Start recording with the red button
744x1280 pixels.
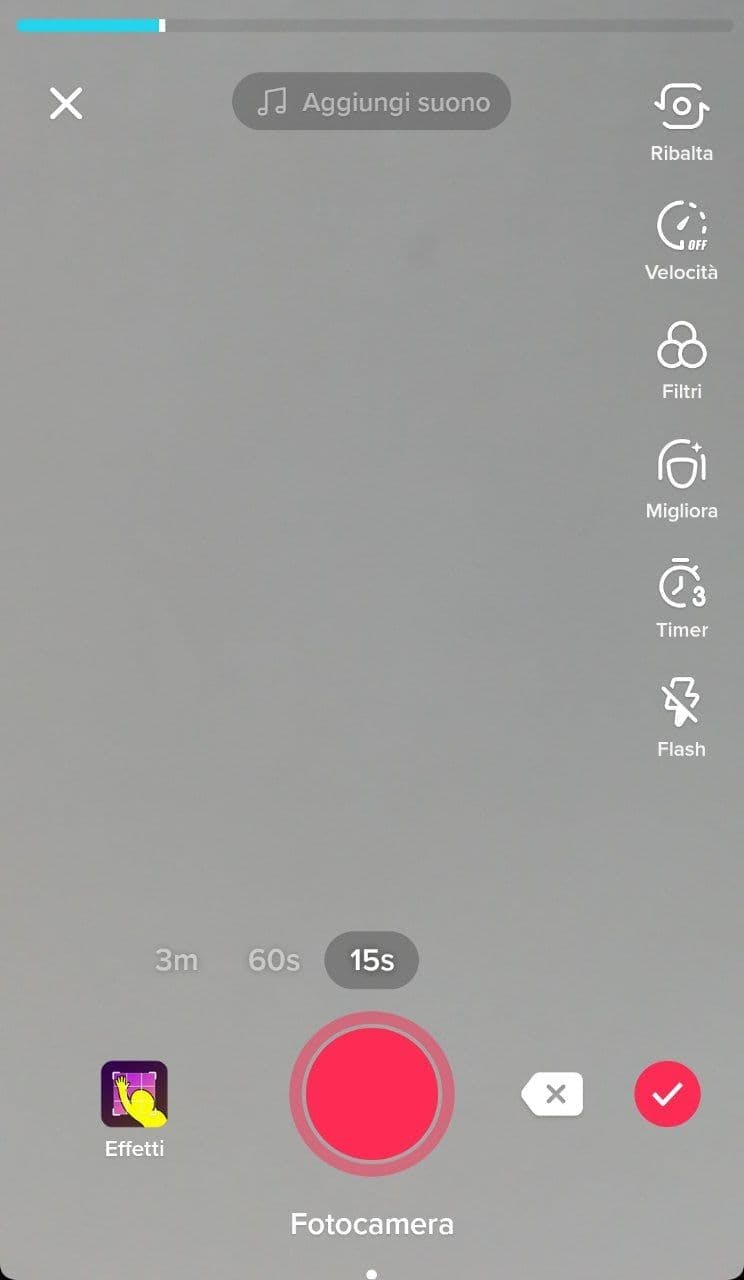point(372,1093)
